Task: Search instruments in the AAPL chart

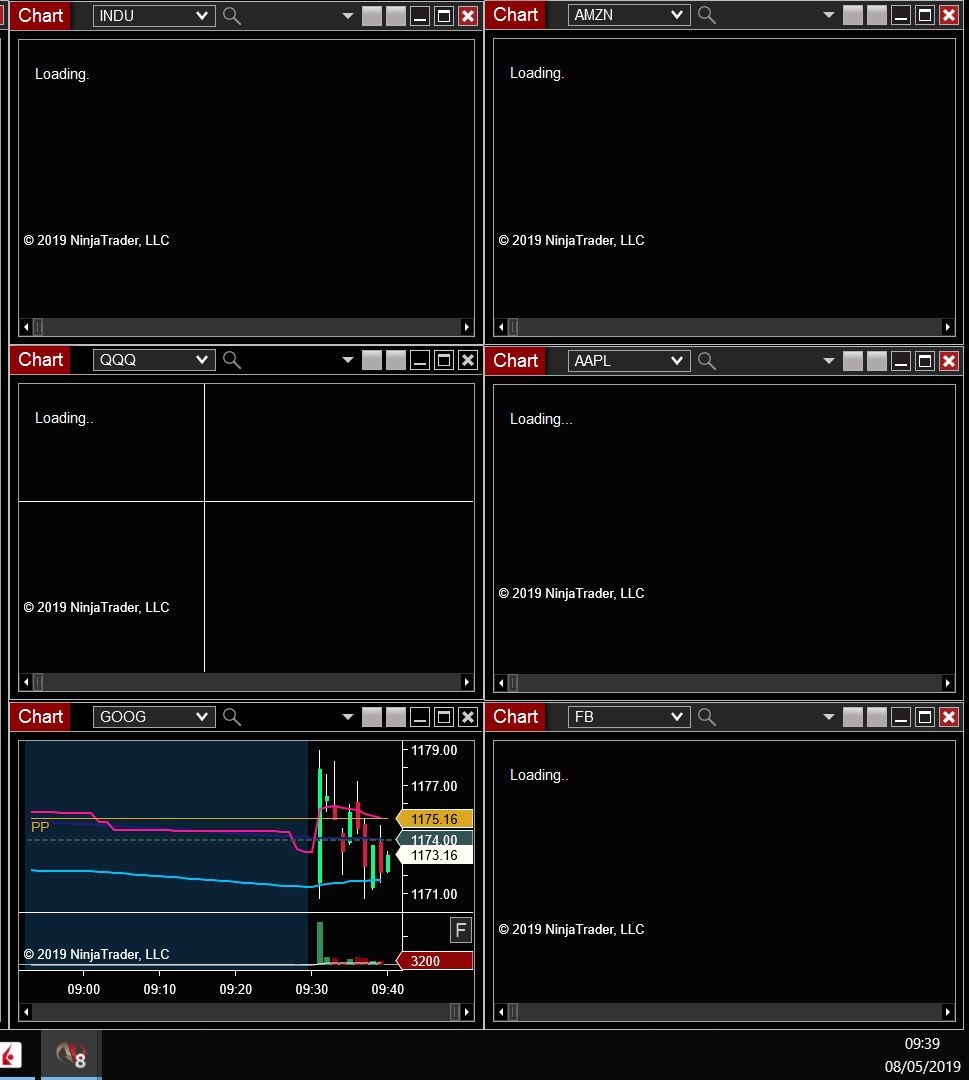Action: click(707, 361)
